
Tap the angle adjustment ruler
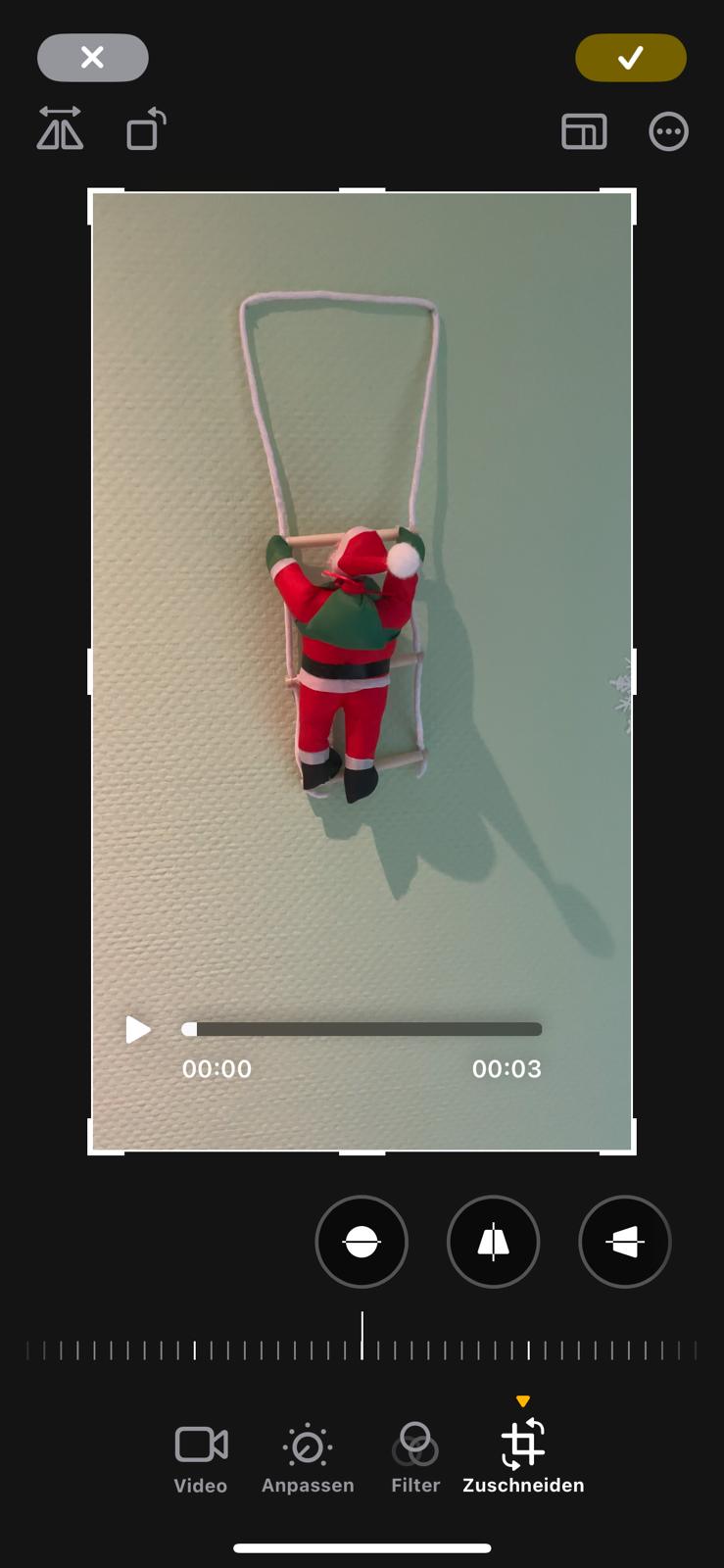(362, 1349)
